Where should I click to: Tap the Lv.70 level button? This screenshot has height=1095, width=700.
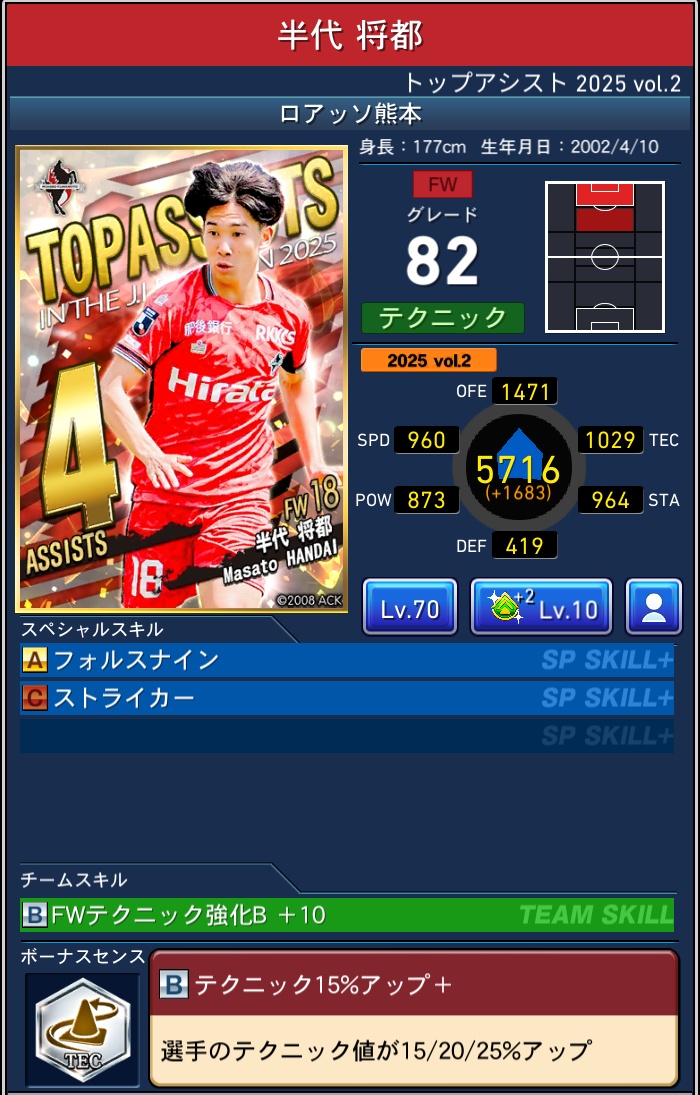[x=410, y=607]
